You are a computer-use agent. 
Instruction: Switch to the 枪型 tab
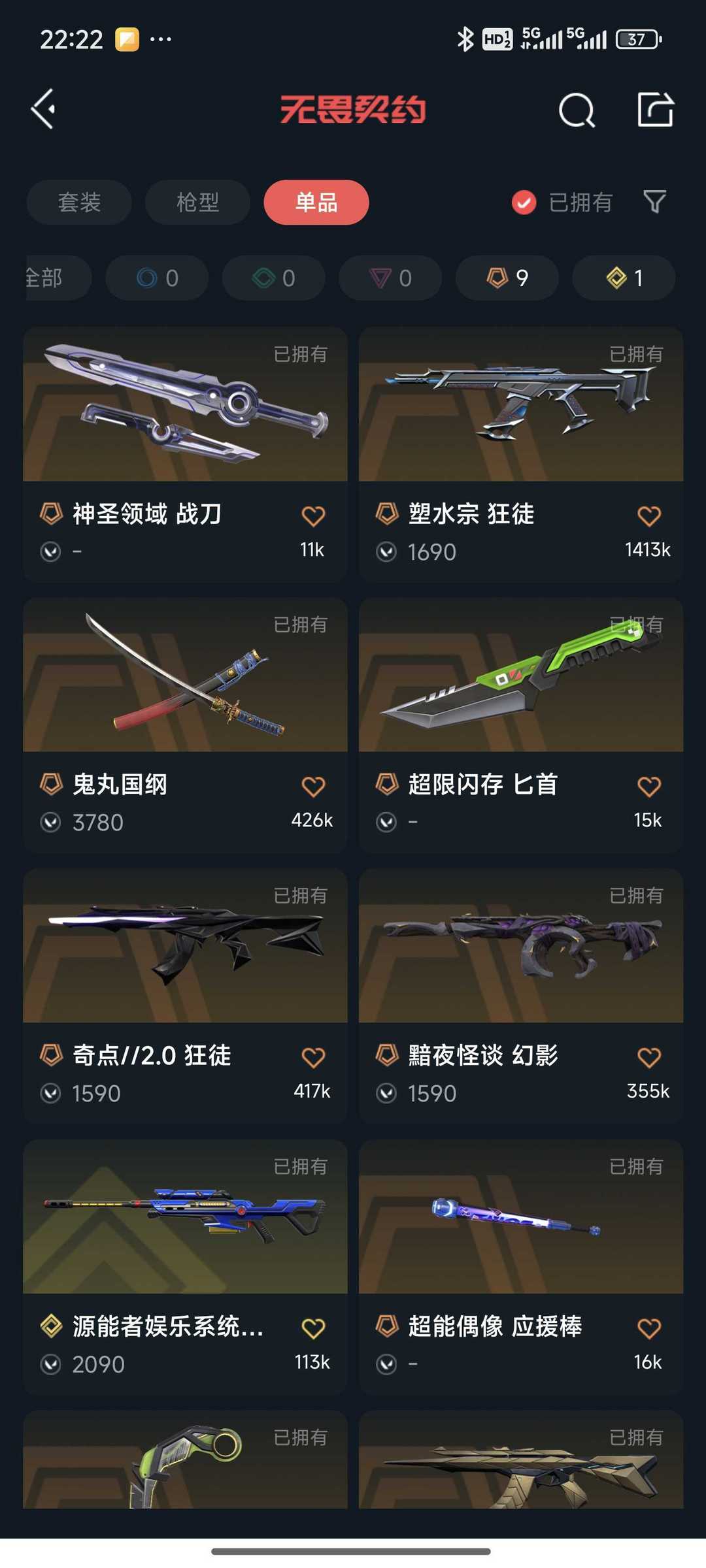coord(197,202)
